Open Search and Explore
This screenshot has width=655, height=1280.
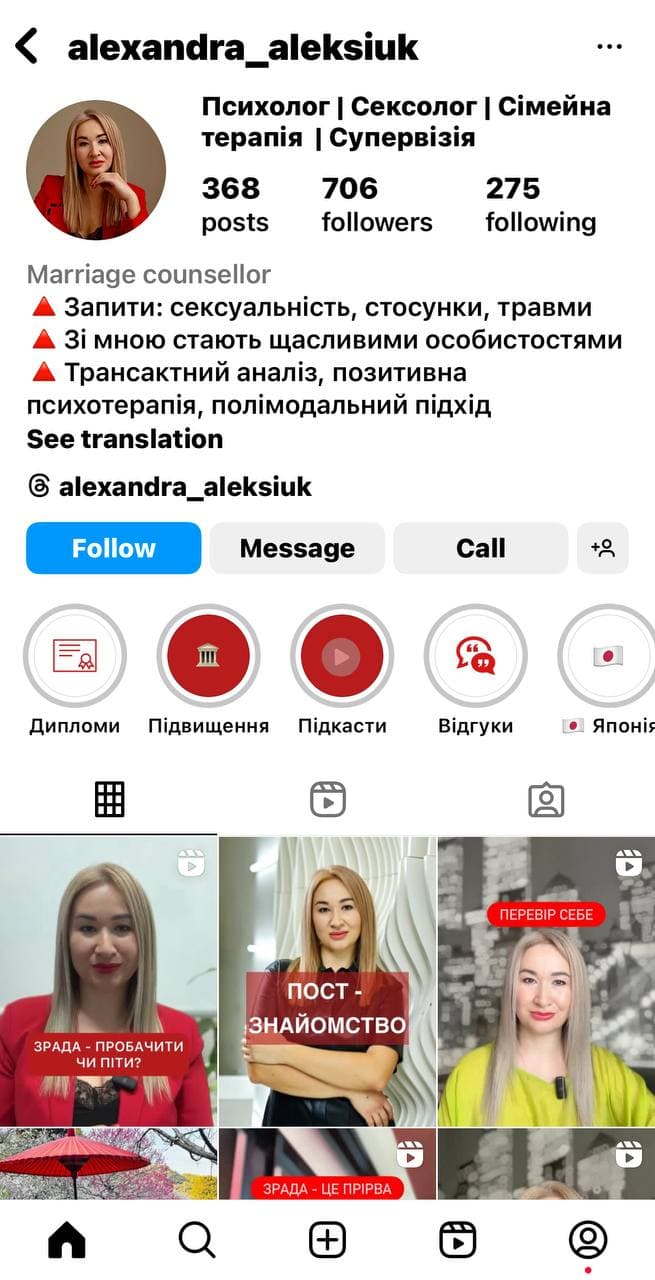(x=197, y=1240)
